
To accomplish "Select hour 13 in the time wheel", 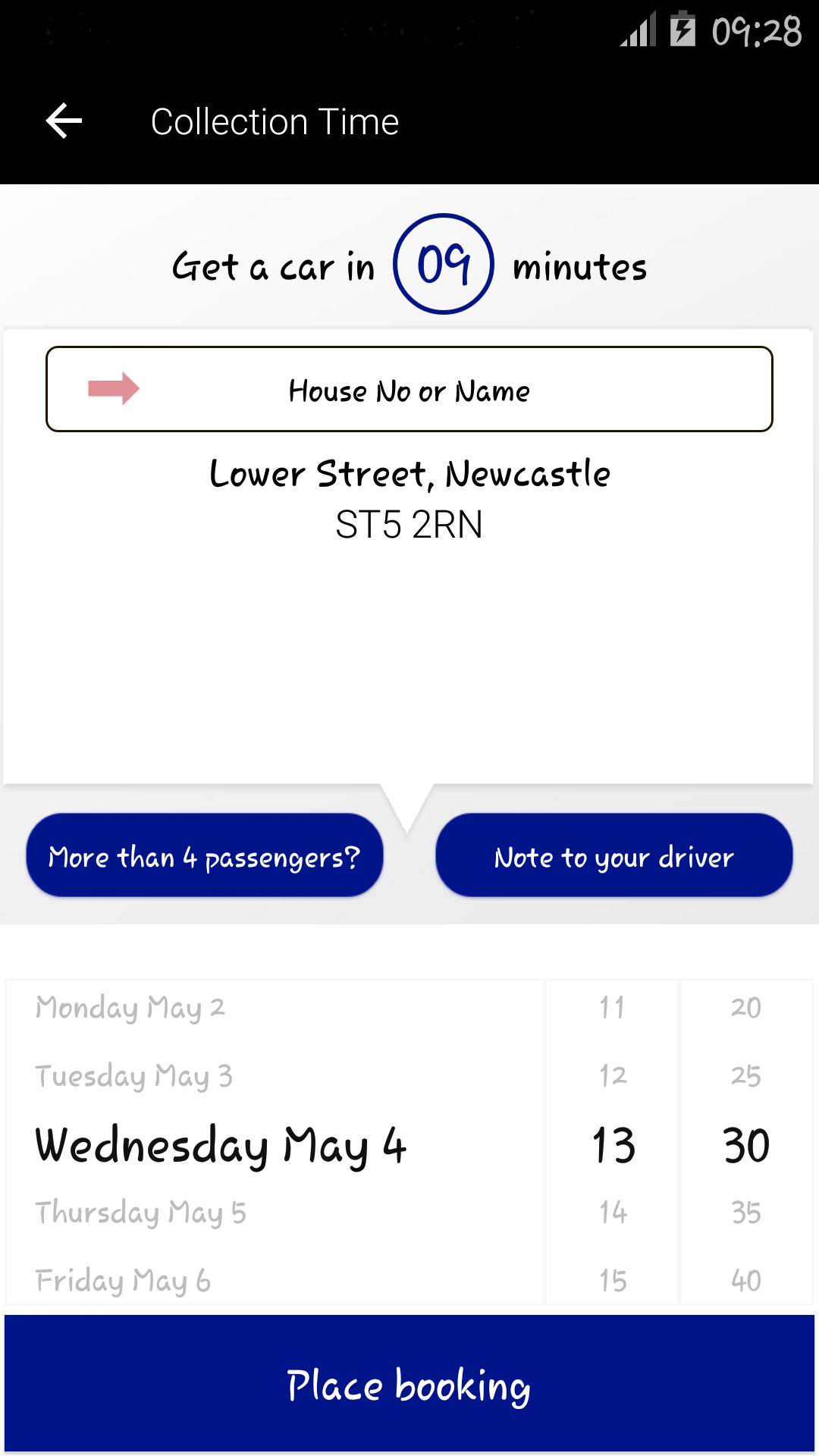I will (x=611, y=1145).
